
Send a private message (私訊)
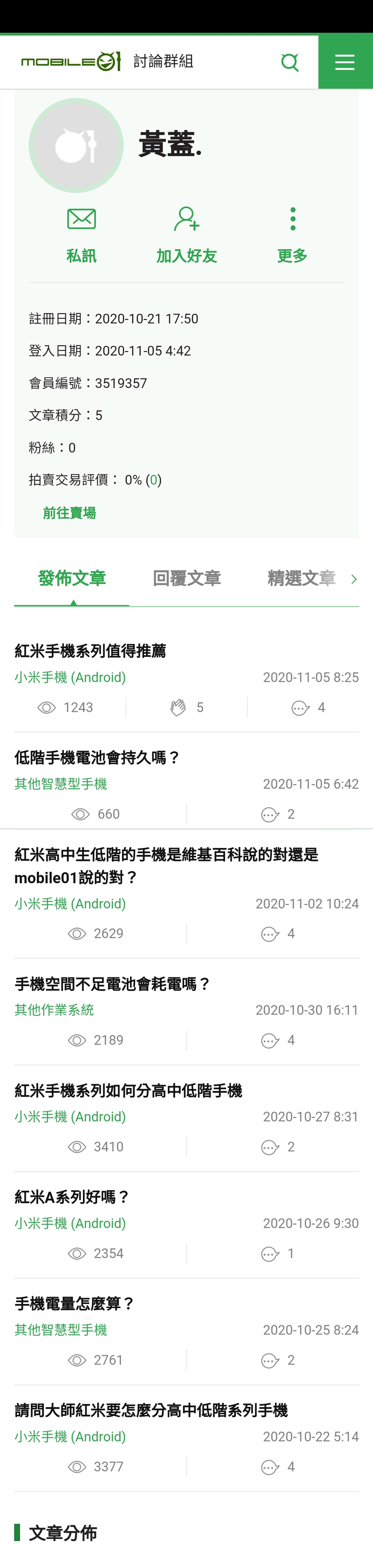tap(82, 235)
